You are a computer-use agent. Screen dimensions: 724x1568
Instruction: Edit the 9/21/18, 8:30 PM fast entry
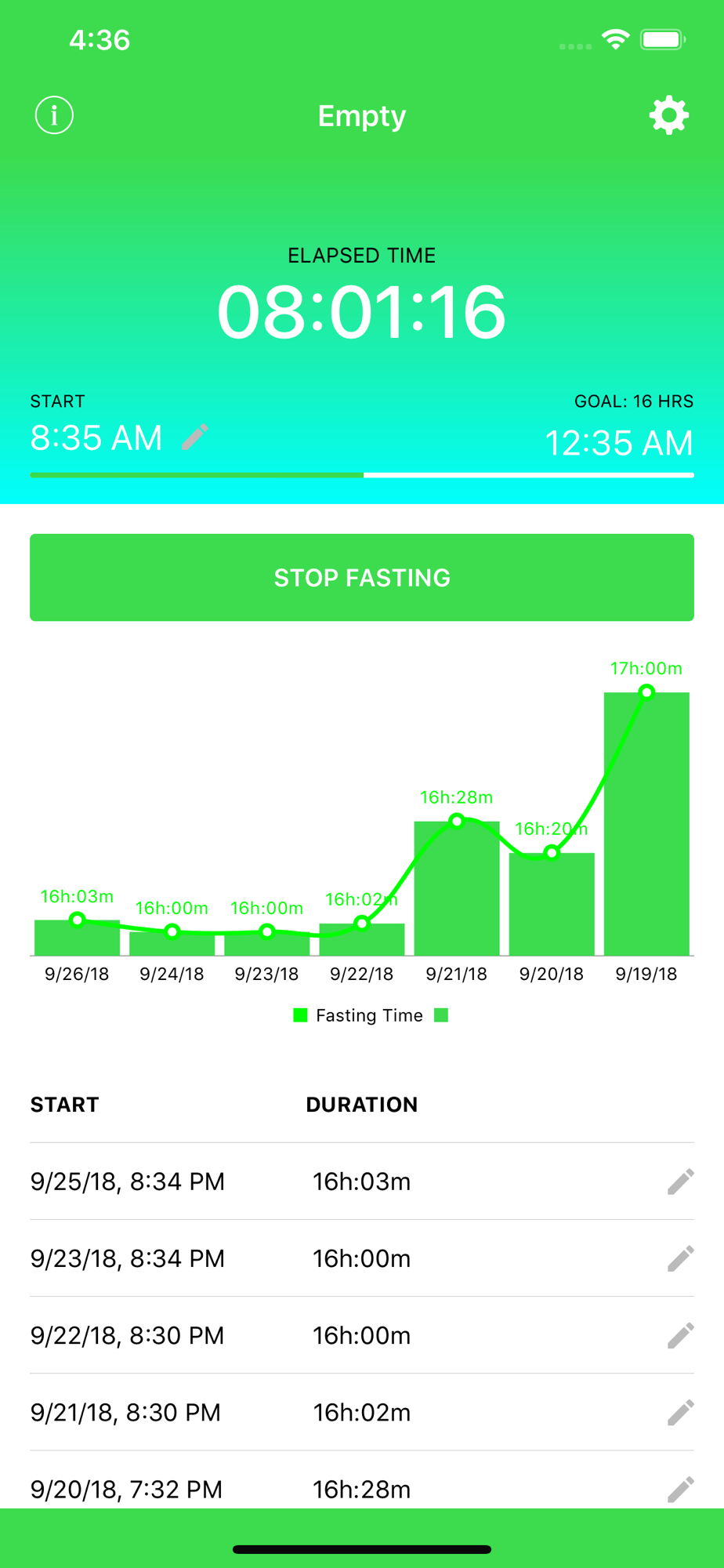click(x=680, y=1412)
